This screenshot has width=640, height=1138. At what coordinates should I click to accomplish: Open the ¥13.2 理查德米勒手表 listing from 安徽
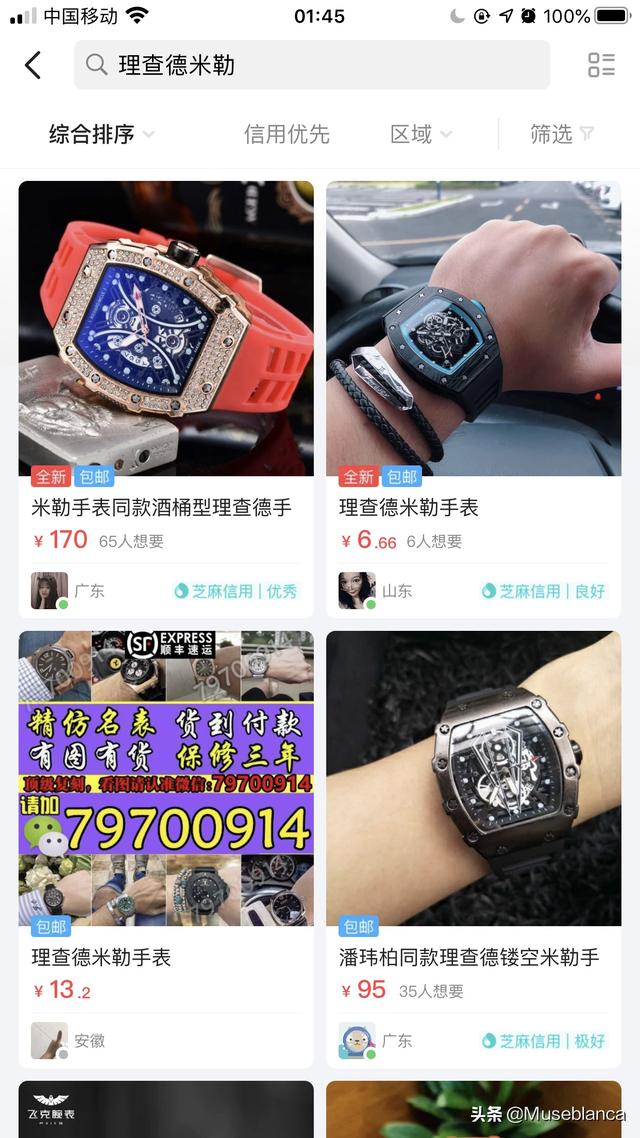(166, 850)
